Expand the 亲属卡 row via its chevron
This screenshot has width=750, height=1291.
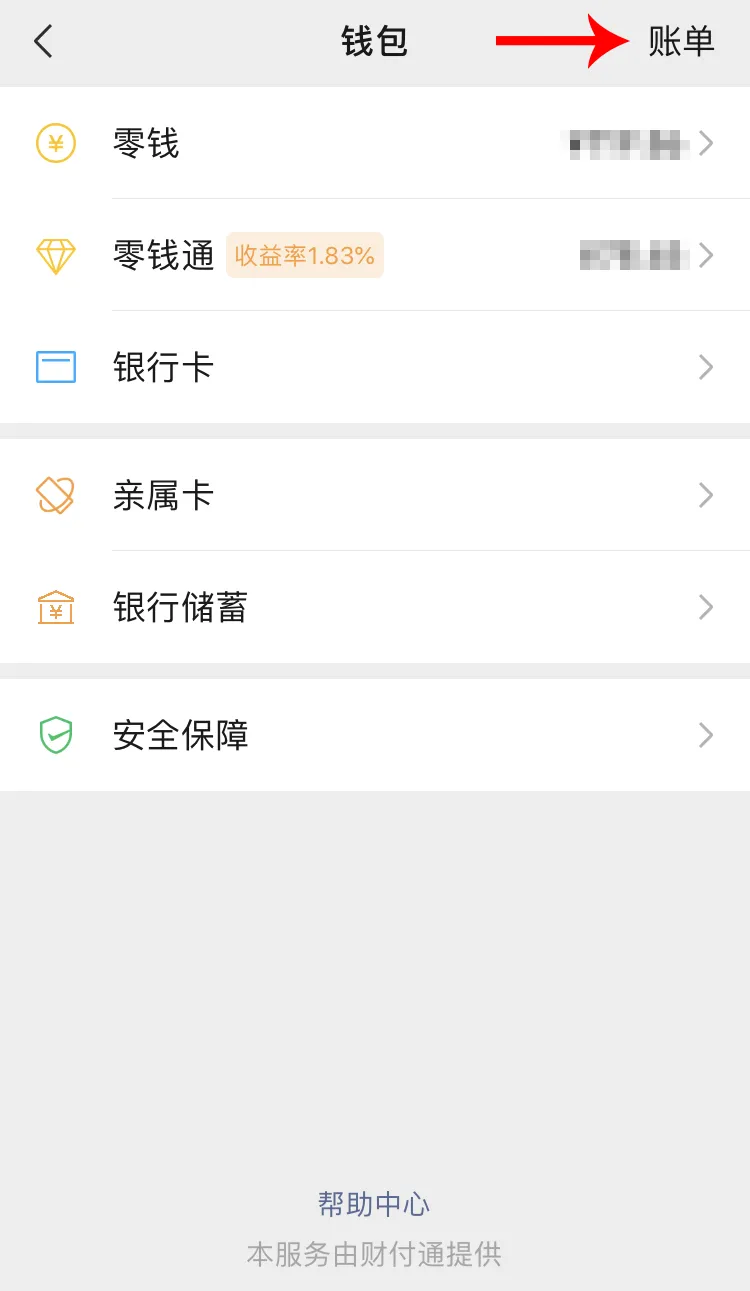(706, 495)
